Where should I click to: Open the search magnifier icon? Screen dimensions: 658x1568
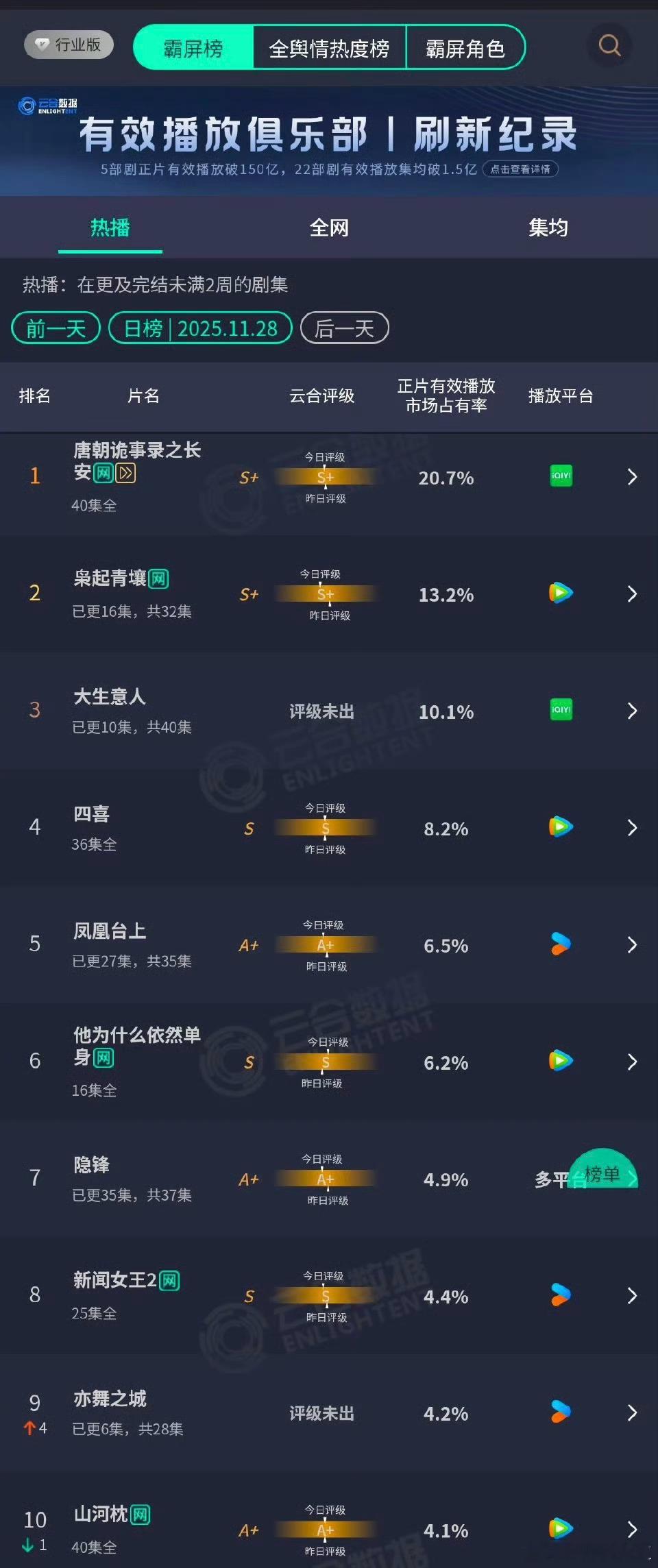pos(609,47)
